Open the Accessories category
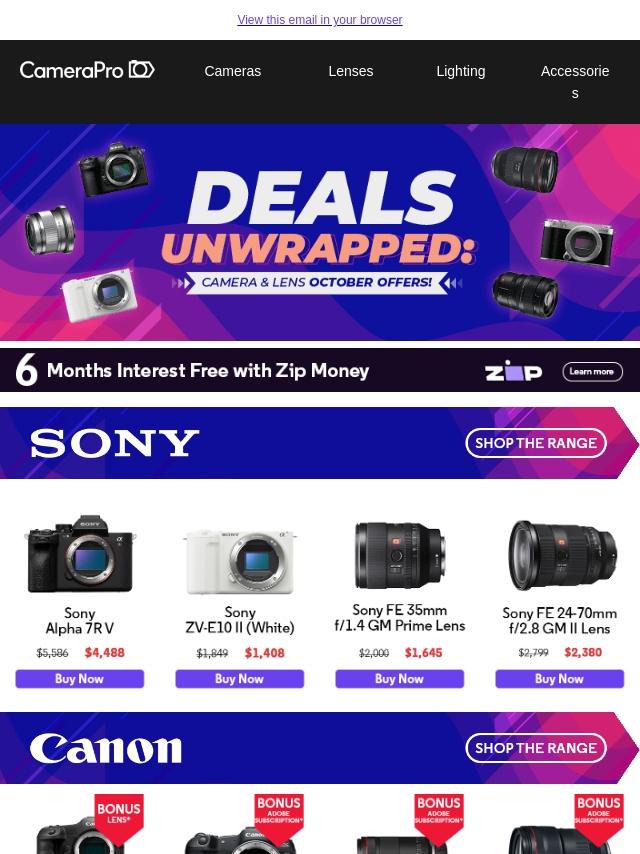This screenshot has height=854, width=640. [574, 81]
